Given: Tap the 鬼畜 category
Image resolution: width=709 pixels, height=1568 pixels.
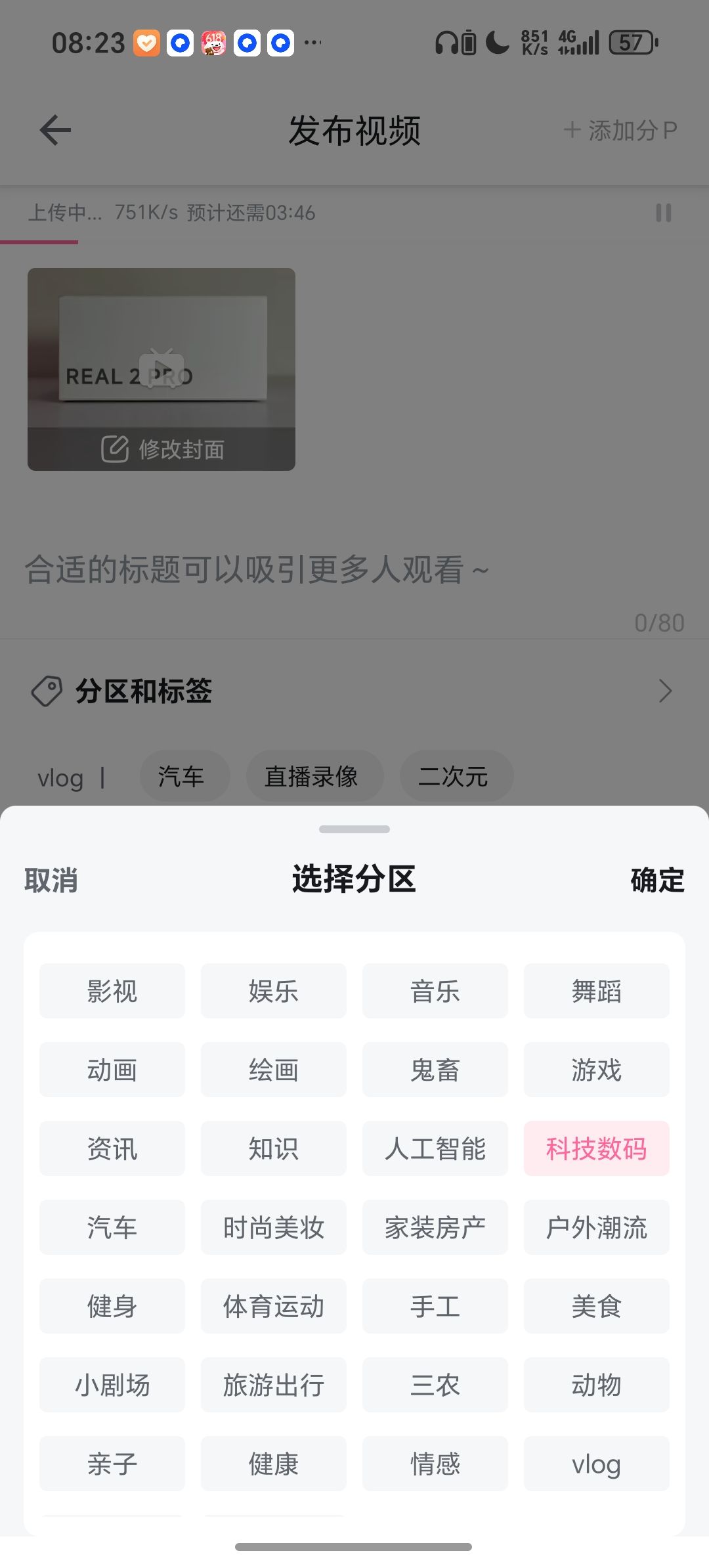Looking at the screenshot, I should click(435, 1070).
